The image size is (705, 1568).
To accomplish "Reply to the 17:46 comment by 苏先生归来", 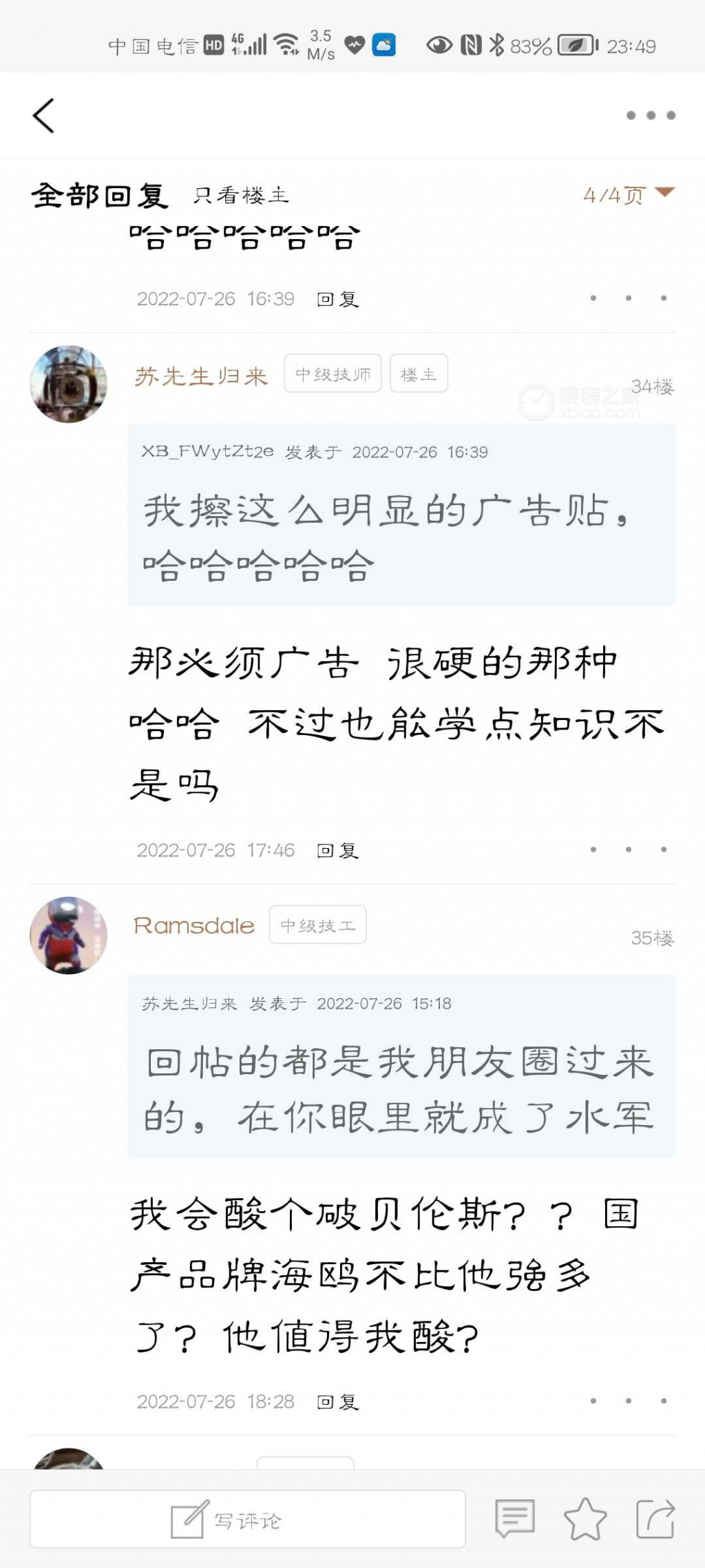I will tap(337, 851).
